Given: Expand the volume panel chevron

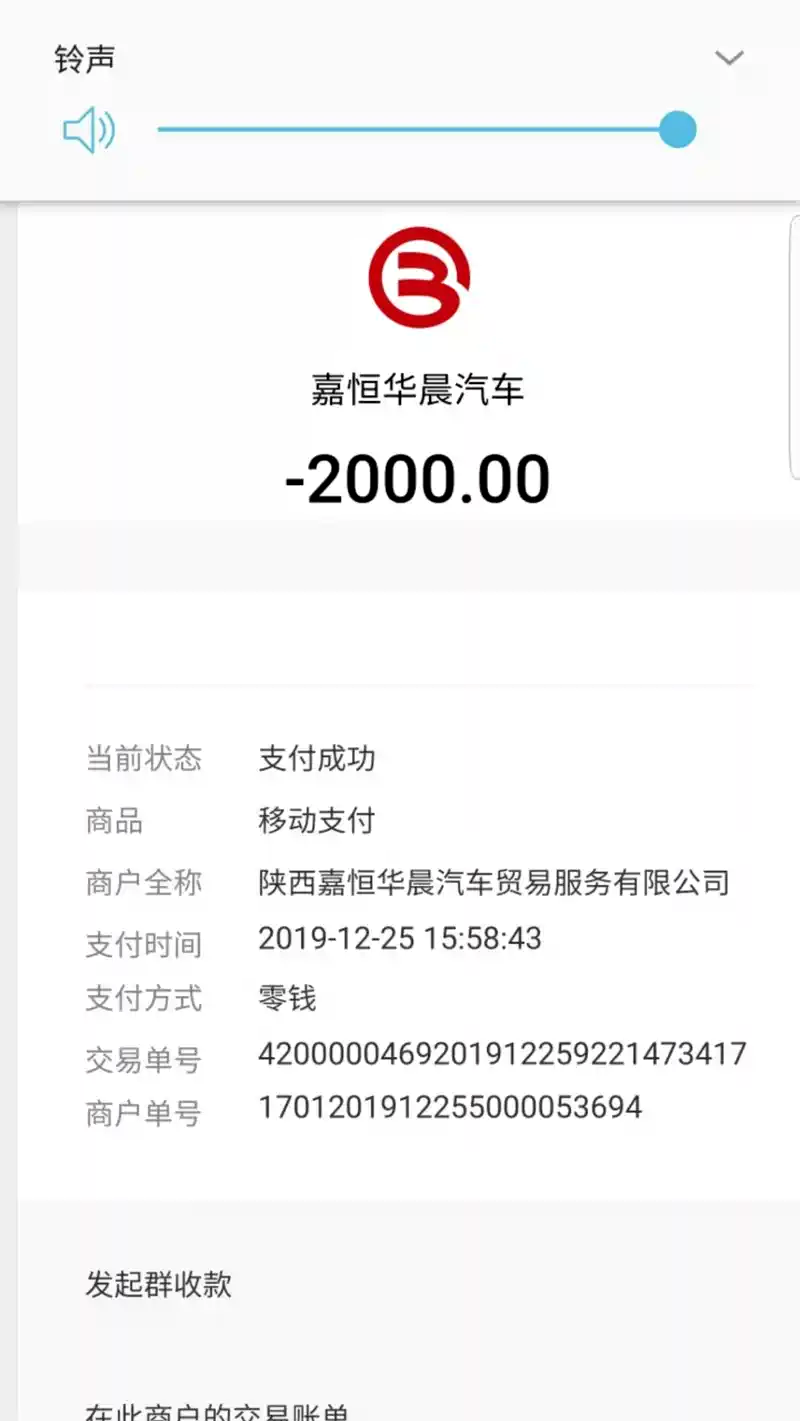Looking at the screenshot, I should (x=729, y=58).
